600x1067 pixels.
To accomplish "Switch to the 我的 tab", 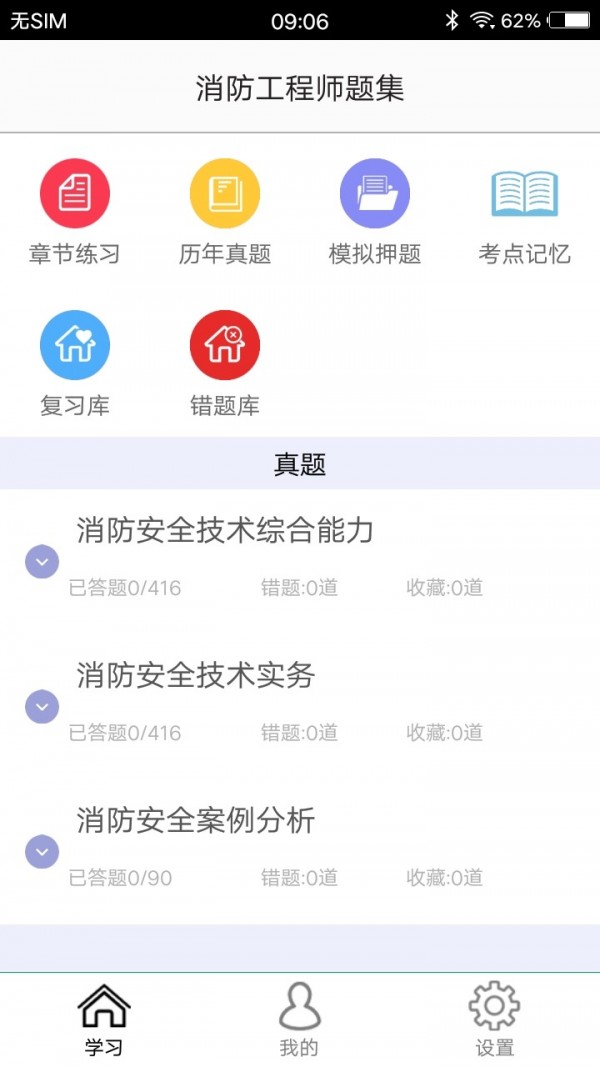I will 299,1019.
